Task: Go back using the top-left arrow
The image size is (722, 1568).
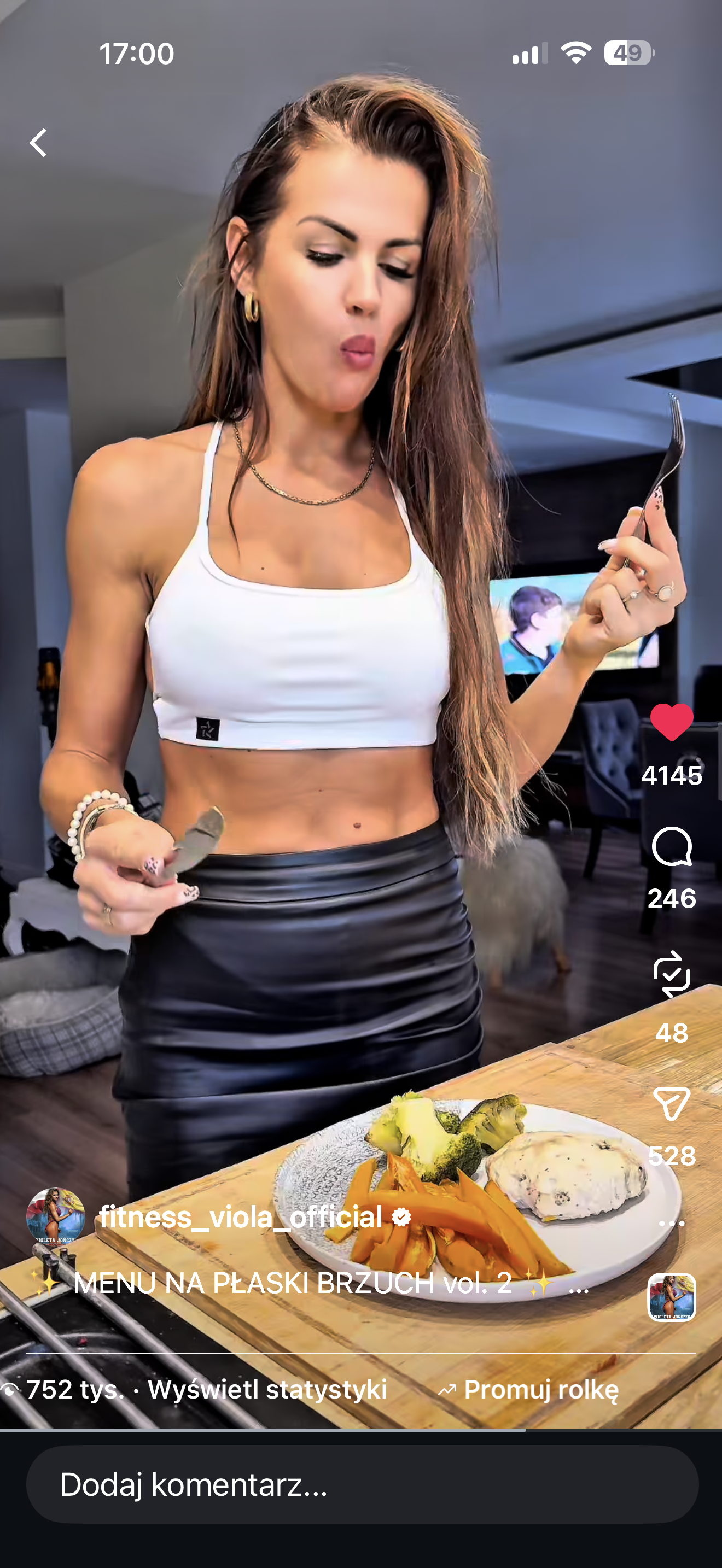Action: (x=38, y=143)
